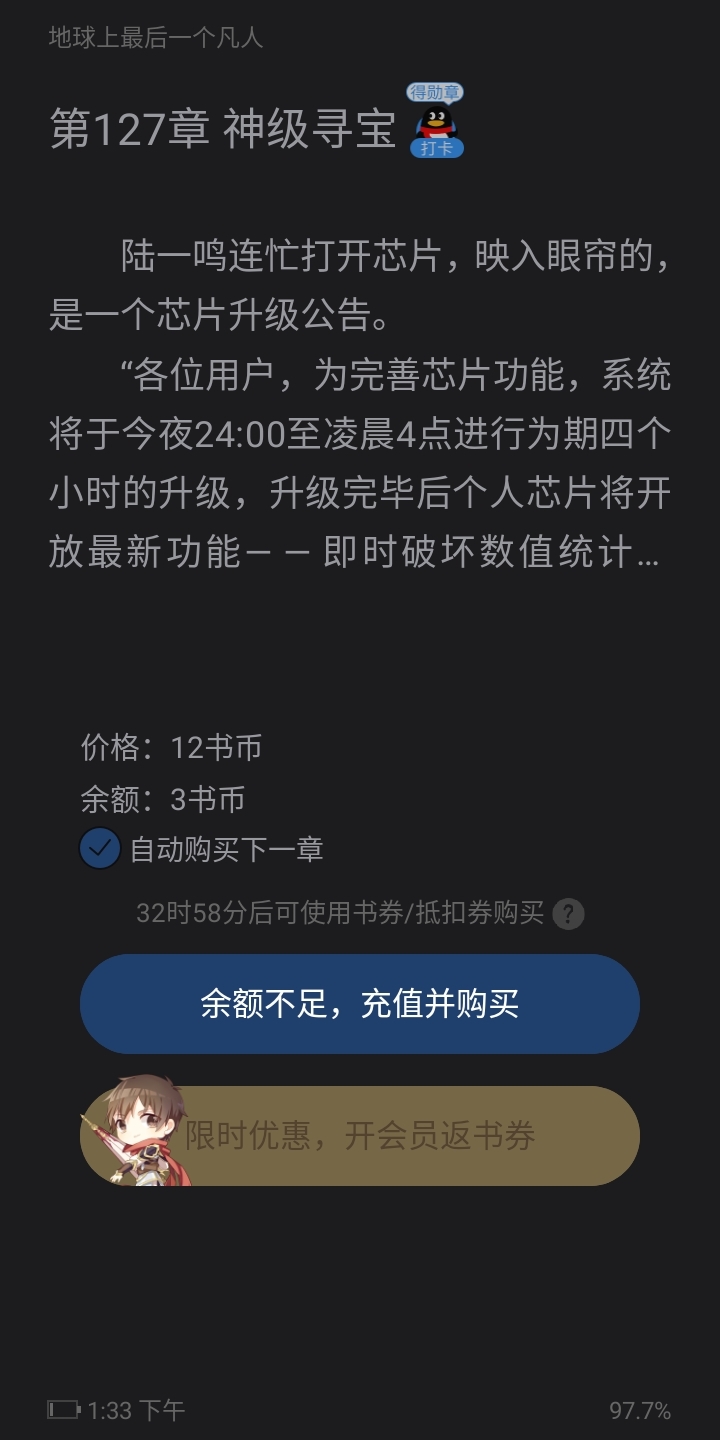Uncheck 自动购买下一章 checkbox
The image size is (720, 1440).
pyautogui.click(x=100, y=849)
